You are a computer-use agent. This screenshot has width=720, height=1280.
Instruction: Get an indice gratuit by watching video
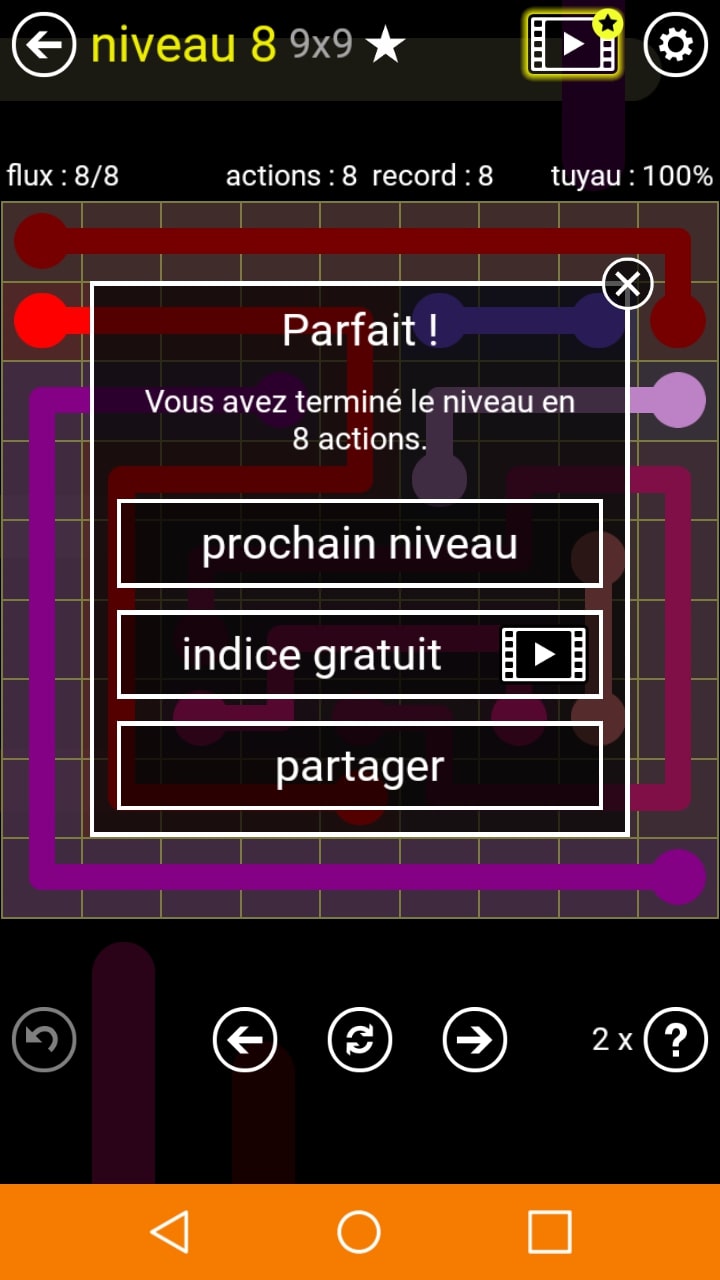(360, 654)
